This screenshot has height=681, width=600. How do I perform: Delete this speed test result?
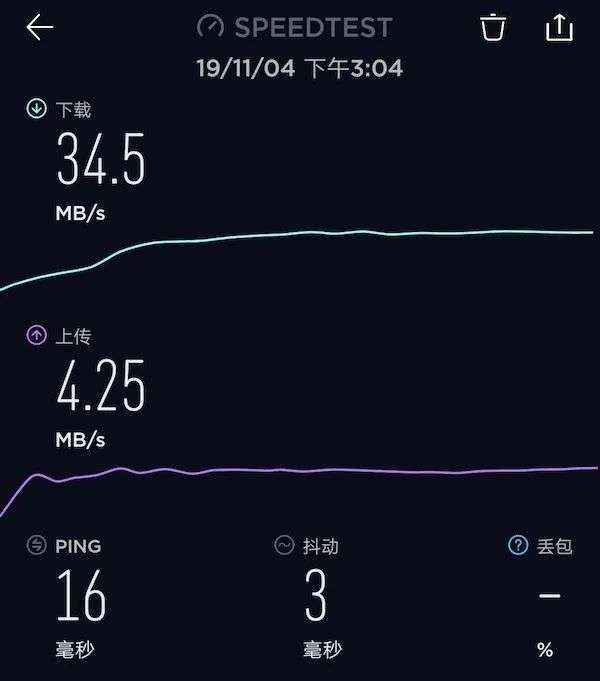coord(492,27)
